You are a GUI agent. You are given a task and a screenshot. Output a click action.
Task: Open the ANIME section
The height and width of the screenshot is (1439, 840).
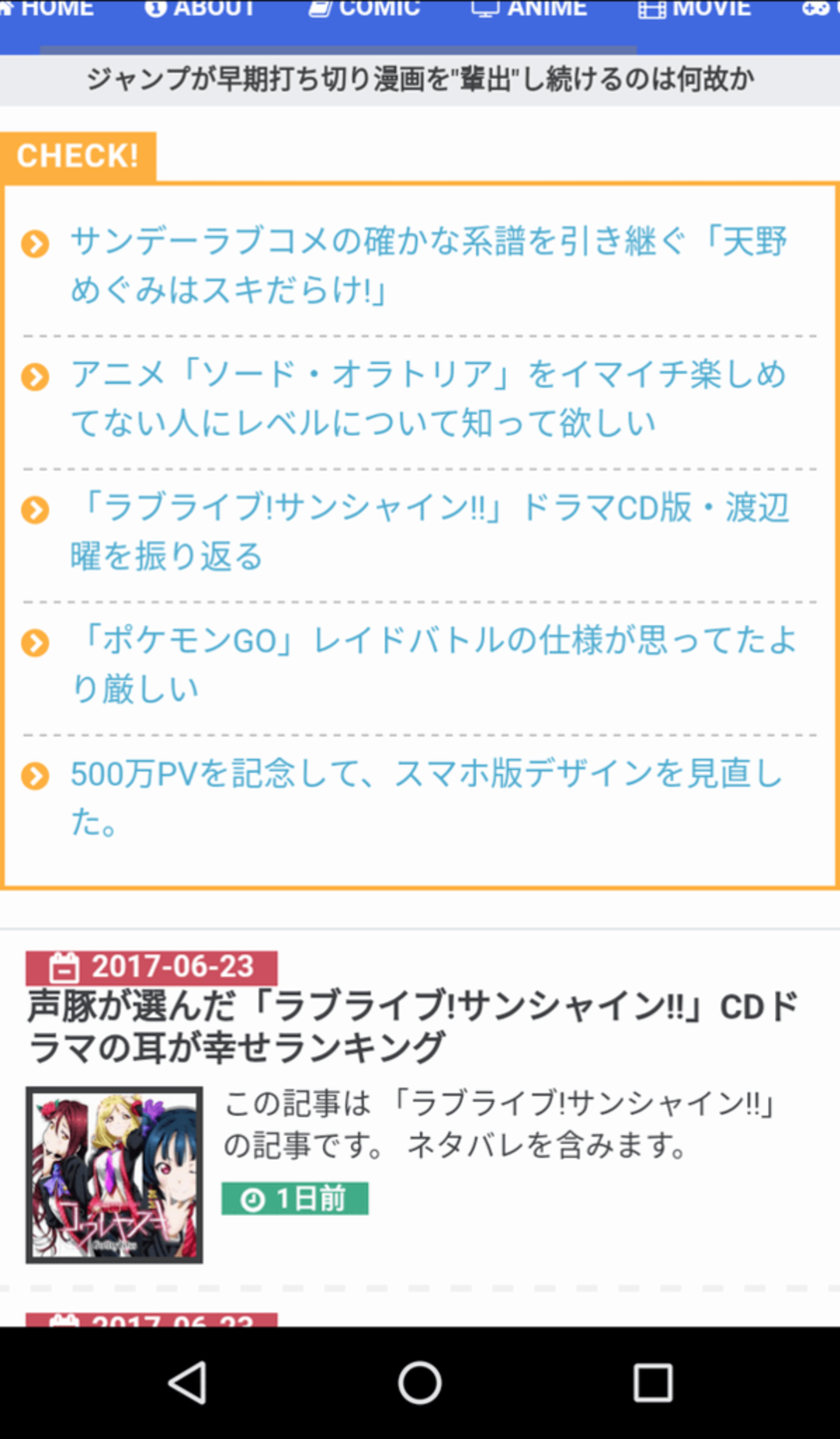[x=530, y=10]
